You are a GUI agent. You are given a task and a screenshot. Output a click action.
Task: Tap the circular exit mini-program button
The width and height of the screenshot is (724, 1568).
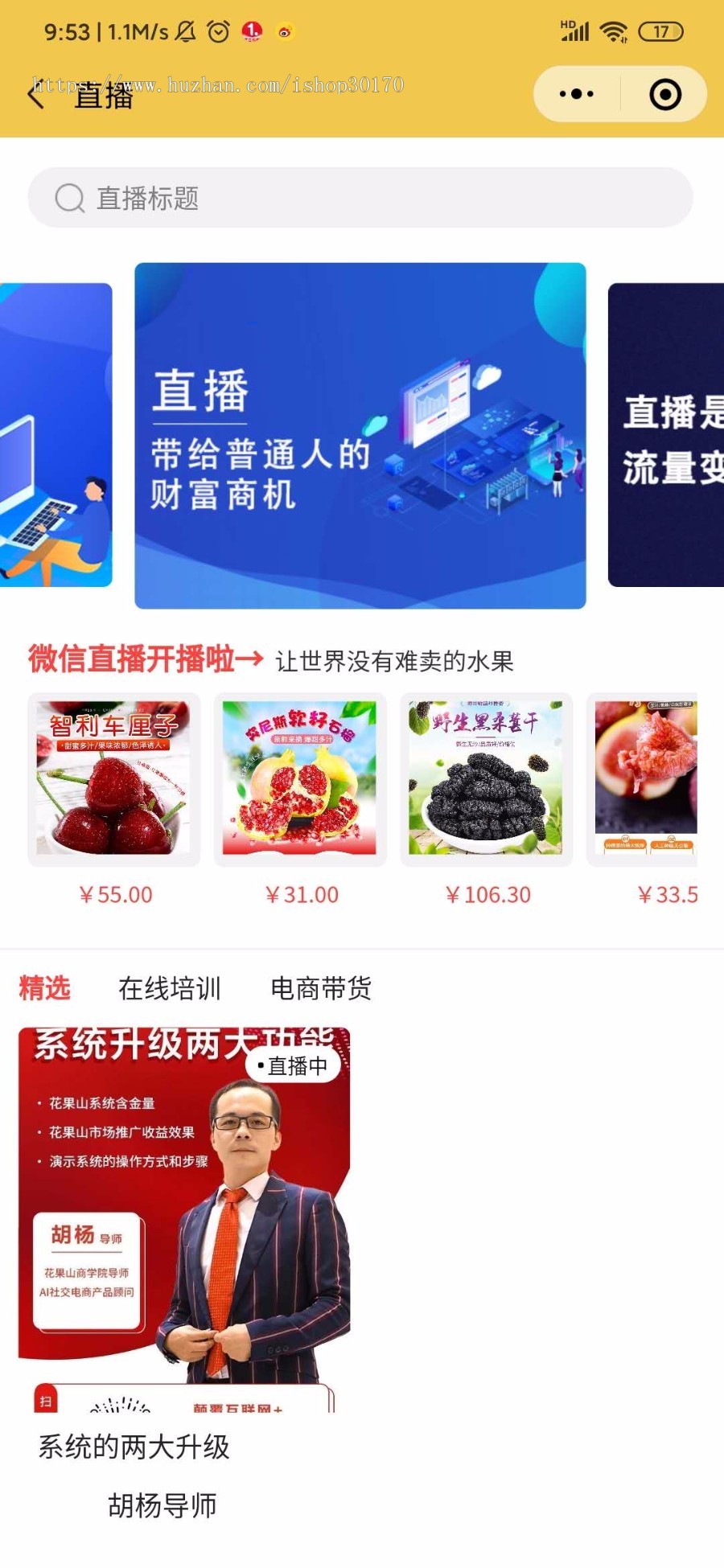(666, 93)
